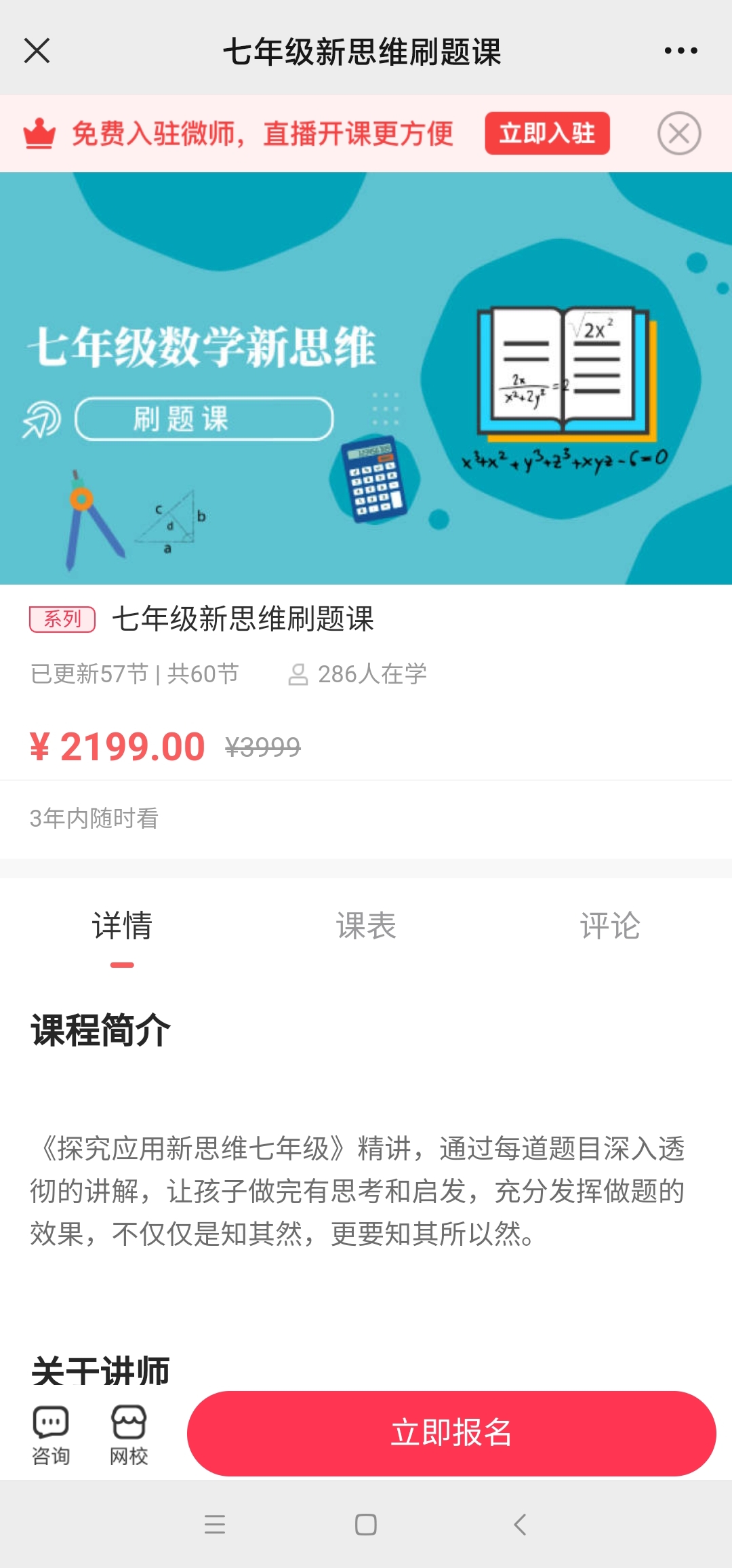Close the page with the X icon
This screenshot has height=1568, width=732.
(37, 50)
